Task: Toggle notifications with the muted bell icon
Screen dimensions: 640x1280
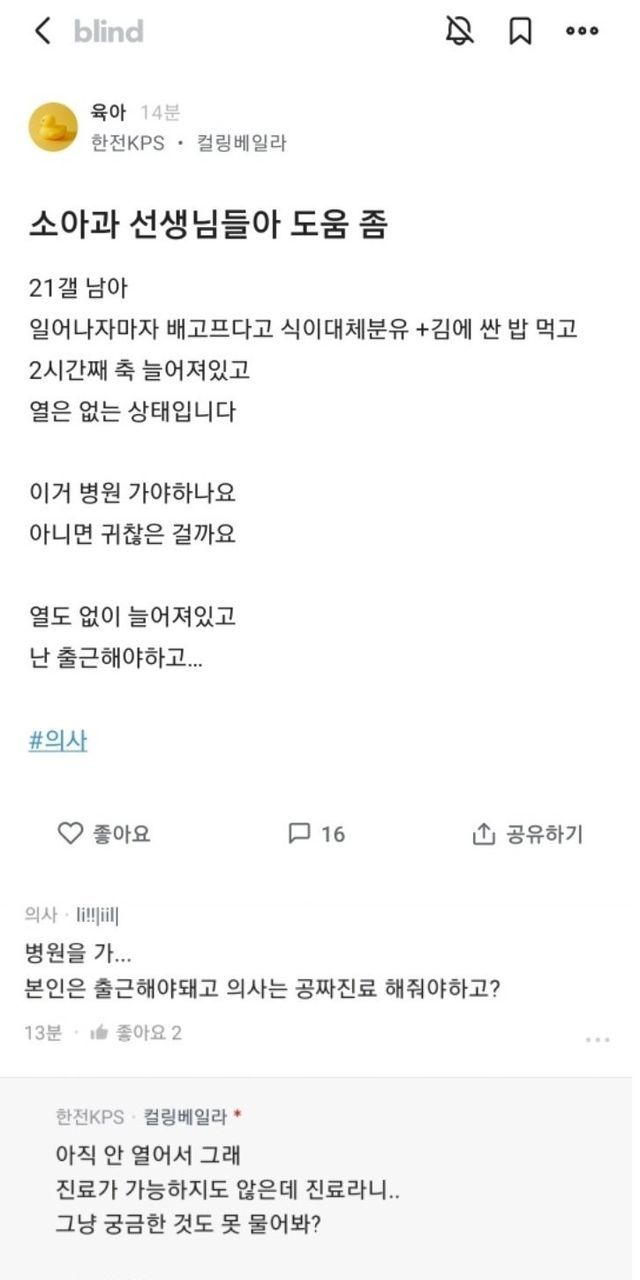Action: [459, 31]
